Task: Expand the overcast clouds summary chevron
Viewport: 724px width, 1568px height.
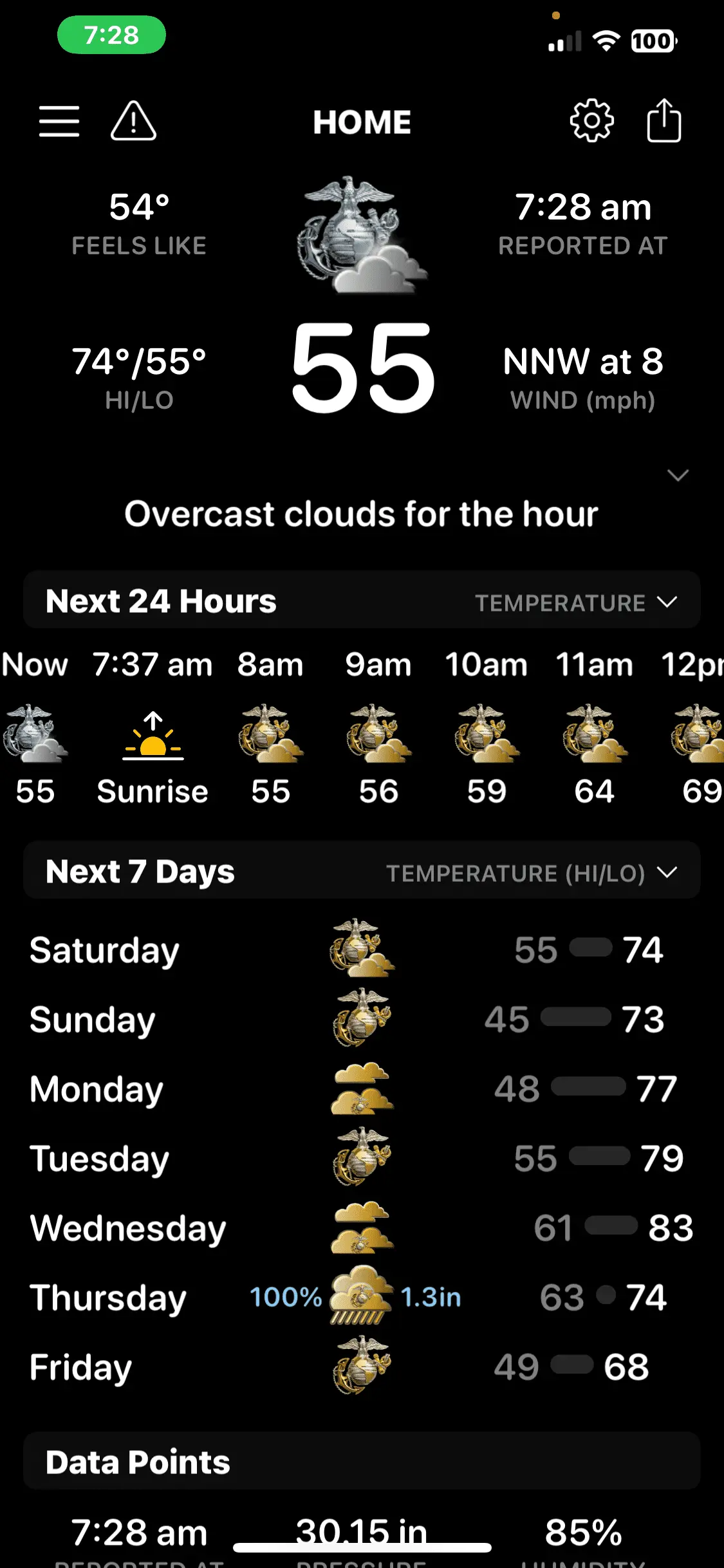Action: tap(678, 476)
